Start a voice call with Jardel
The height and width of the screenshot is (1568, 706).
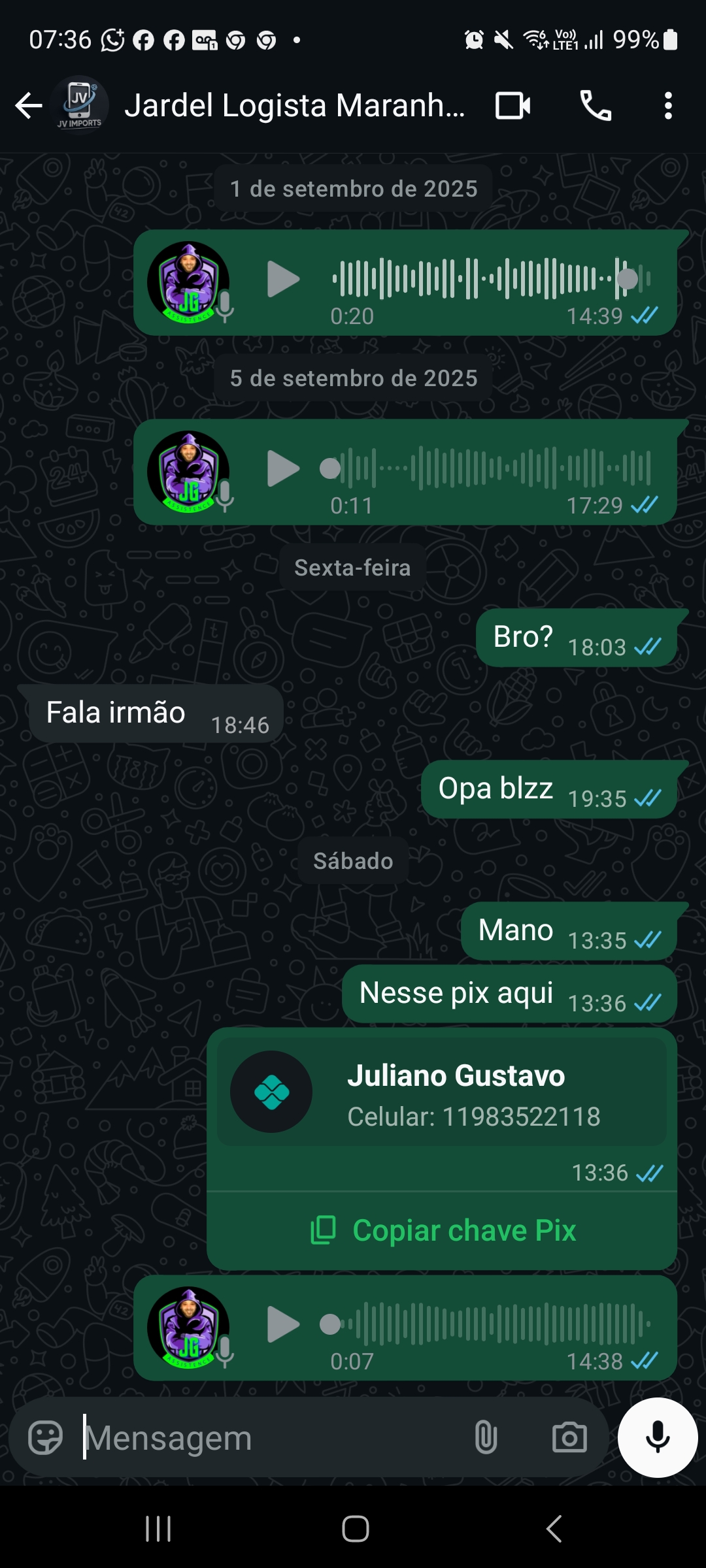(x=596, y=106)
